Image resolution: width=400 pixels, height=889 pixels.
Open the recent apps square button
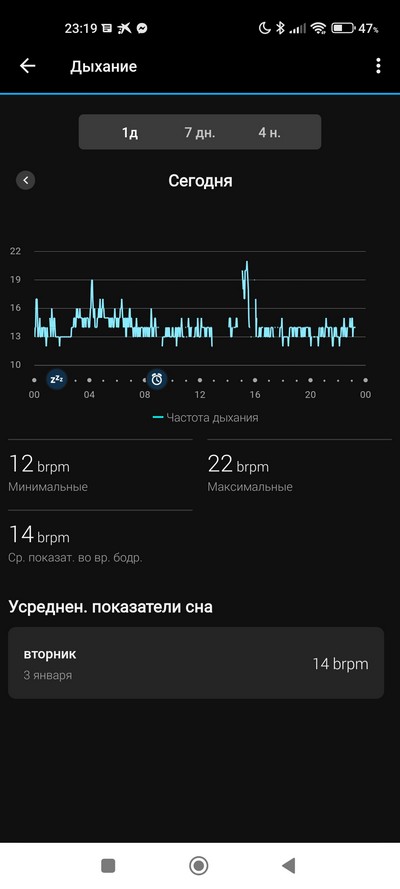click(108, 866)
